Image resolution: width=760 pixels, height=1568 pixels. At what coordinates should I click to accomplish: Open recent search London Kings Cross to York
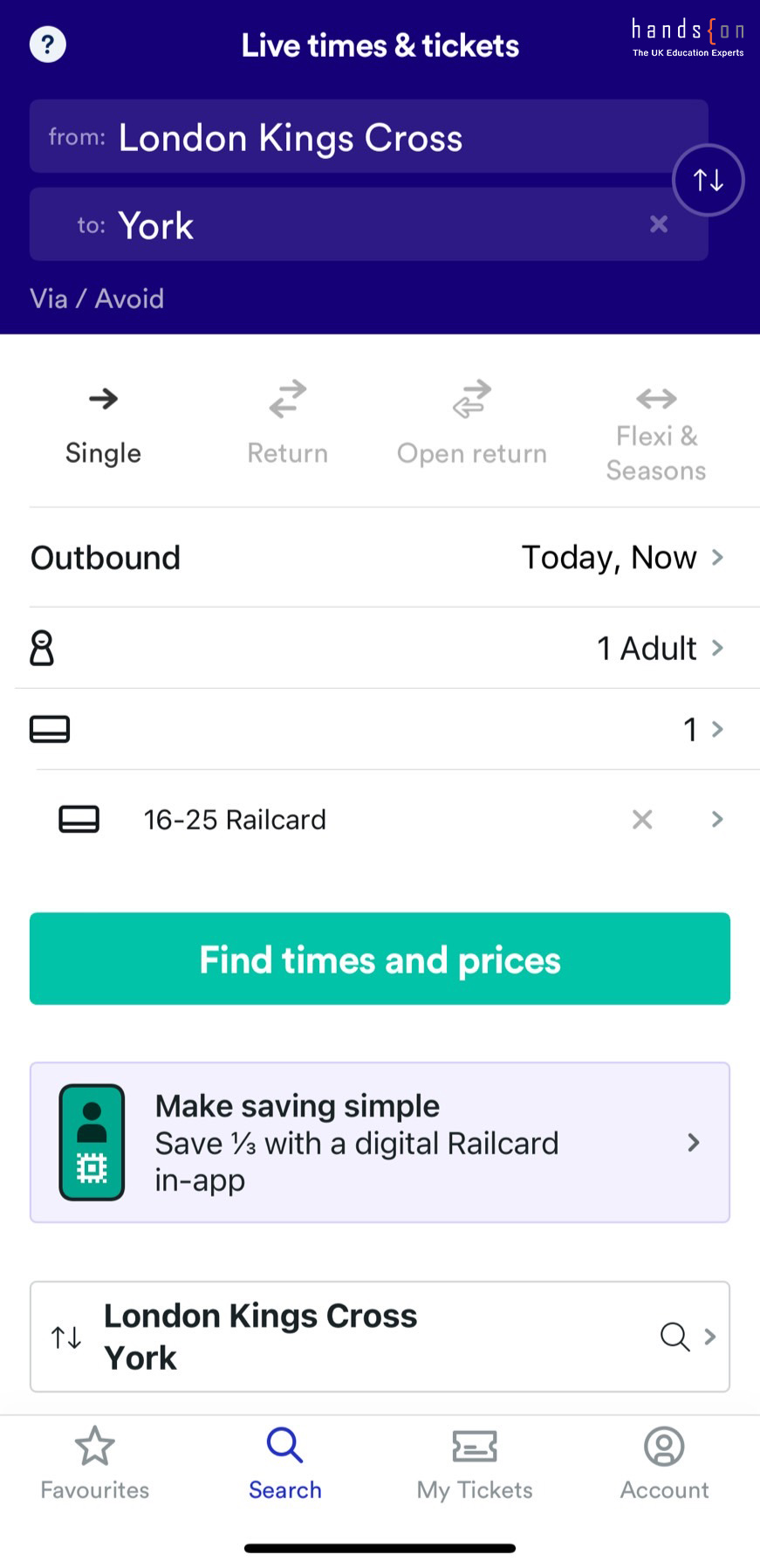pyautogui.click(x=380, y=1336)
